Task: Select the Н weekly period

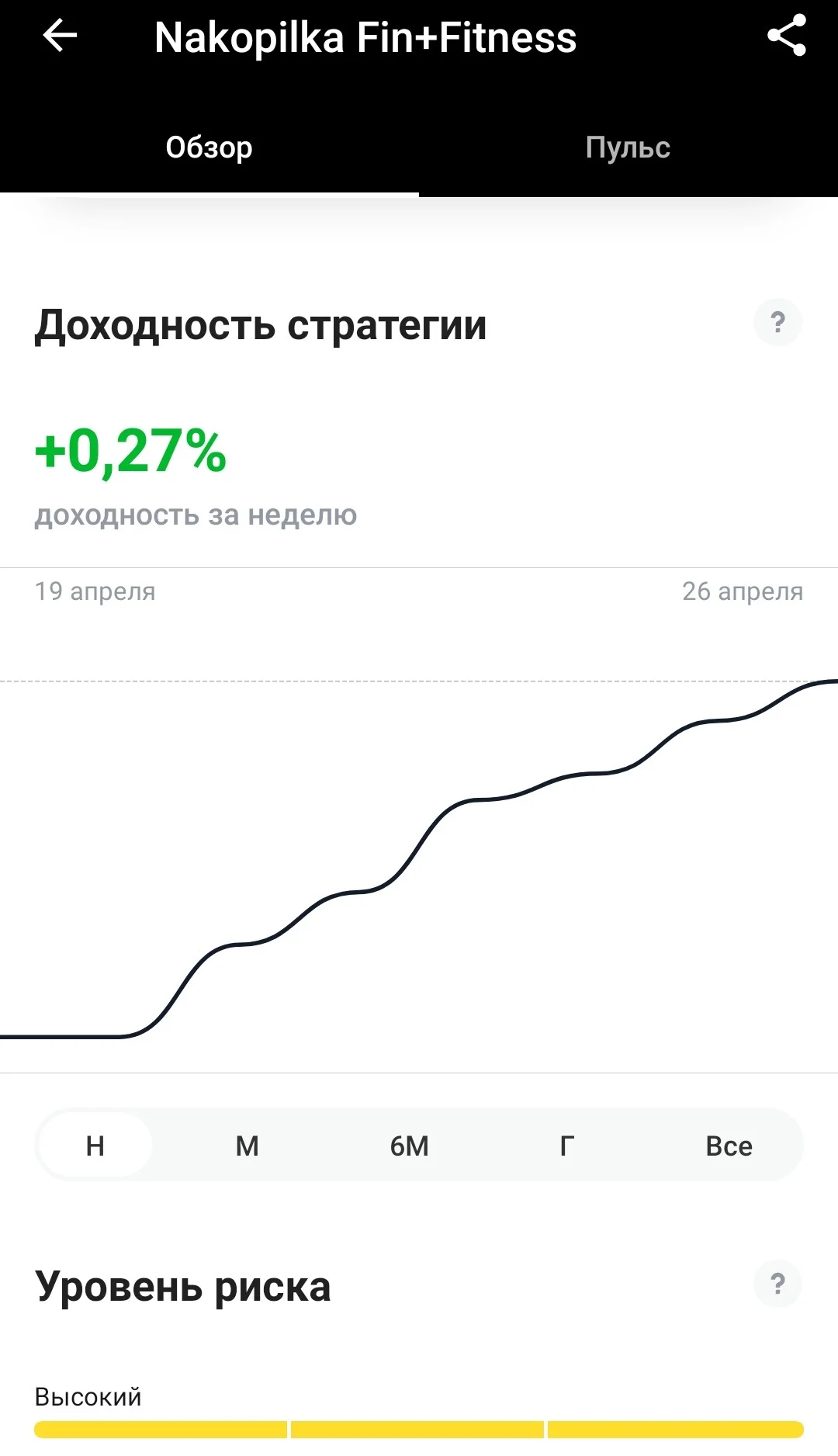Action: [x=95, y=1146]
